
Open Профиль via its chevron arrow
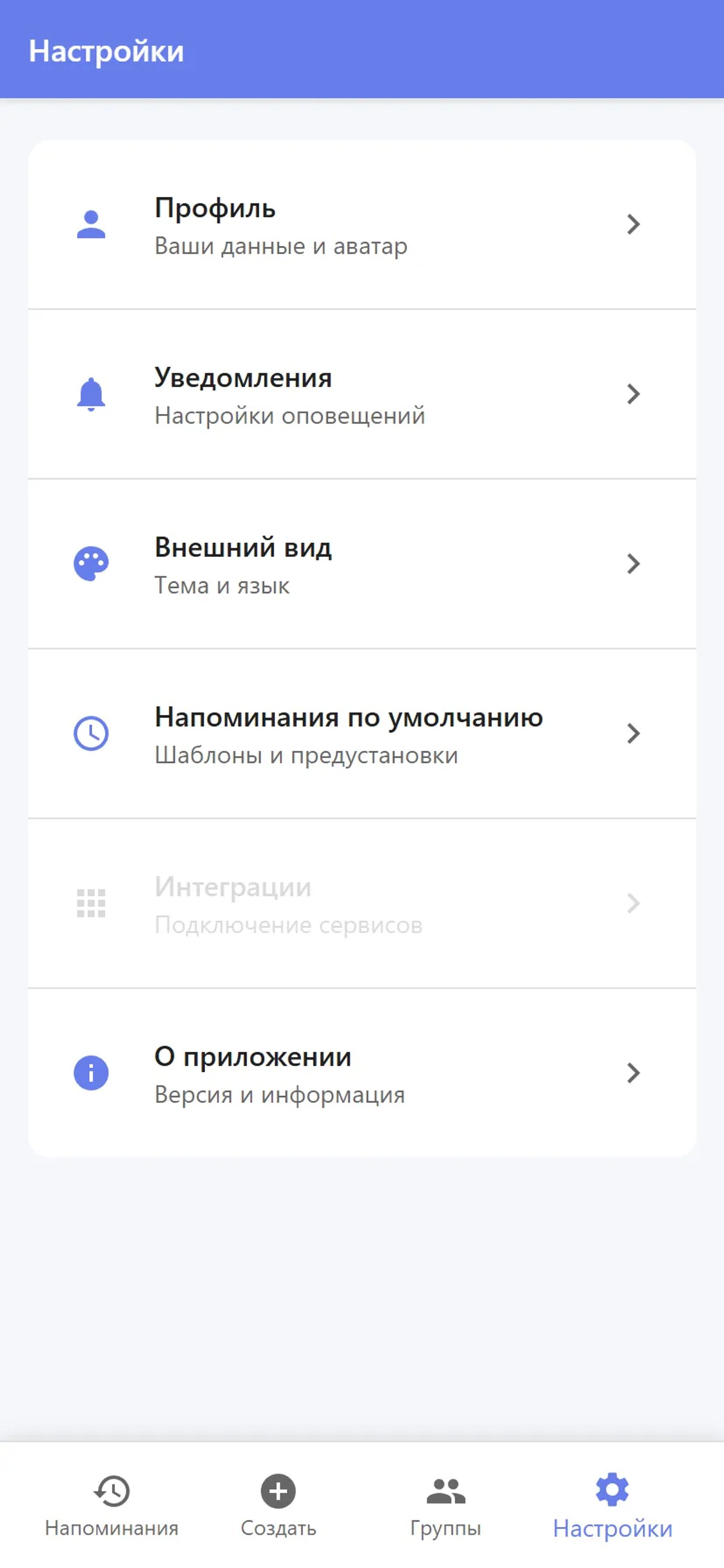pyautogui.click(x=633, y=225)
